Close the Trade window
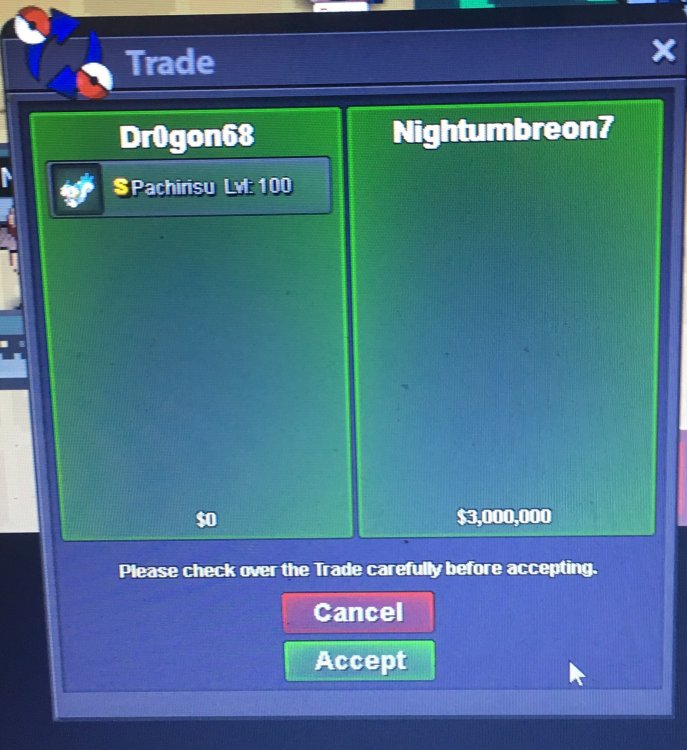Viewport: 687px width, 750px height. 664,51
